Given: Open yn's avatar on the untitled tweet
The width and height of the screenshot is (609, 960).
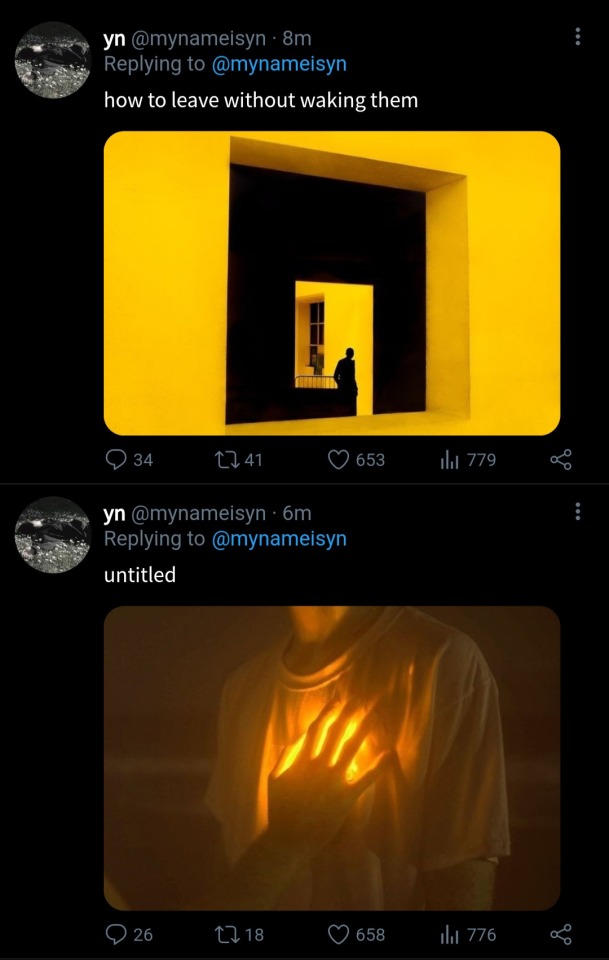Looking at the screenshot, I should coord(53,535).
